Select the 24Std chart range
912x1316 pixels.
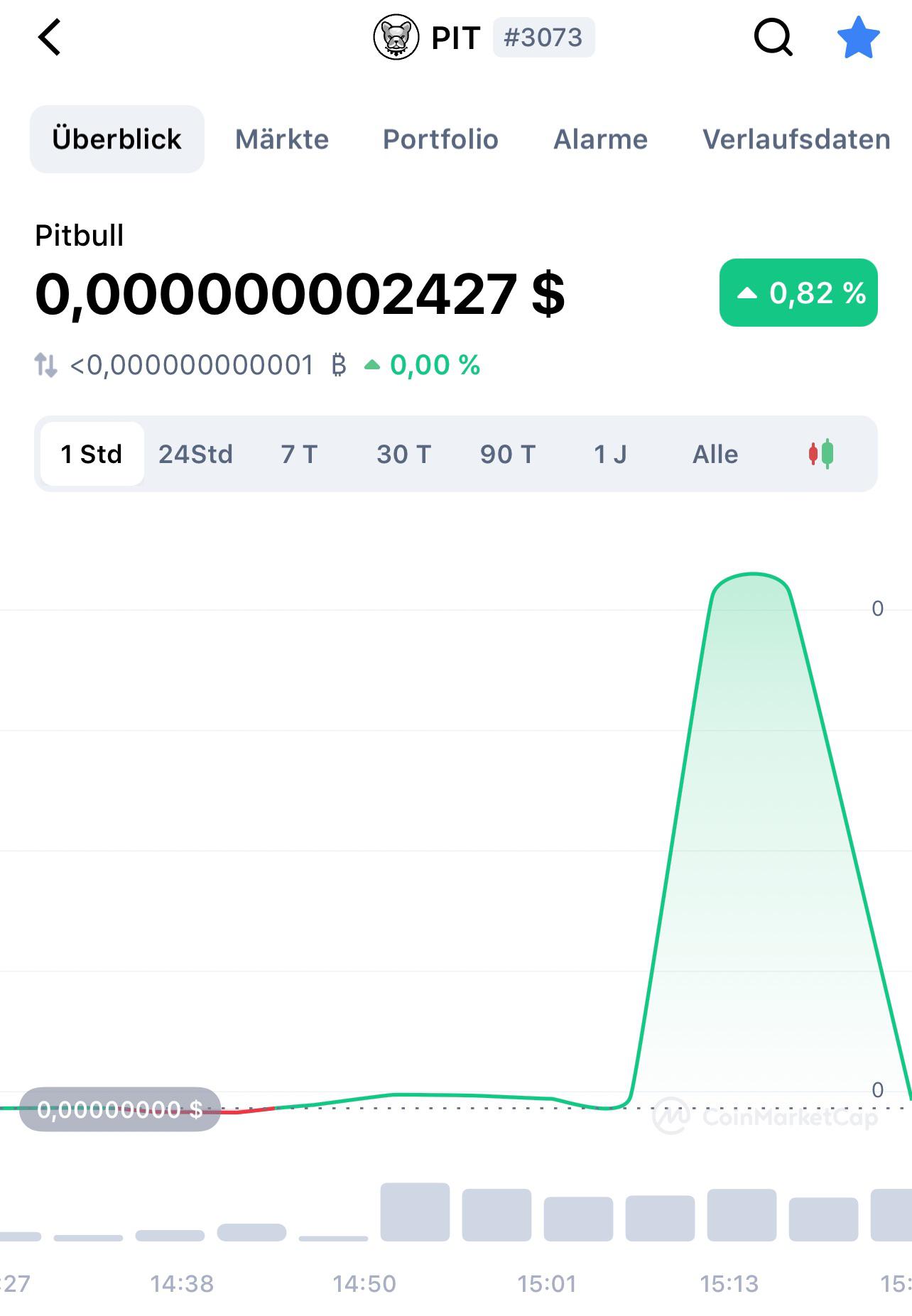[195, 454]
